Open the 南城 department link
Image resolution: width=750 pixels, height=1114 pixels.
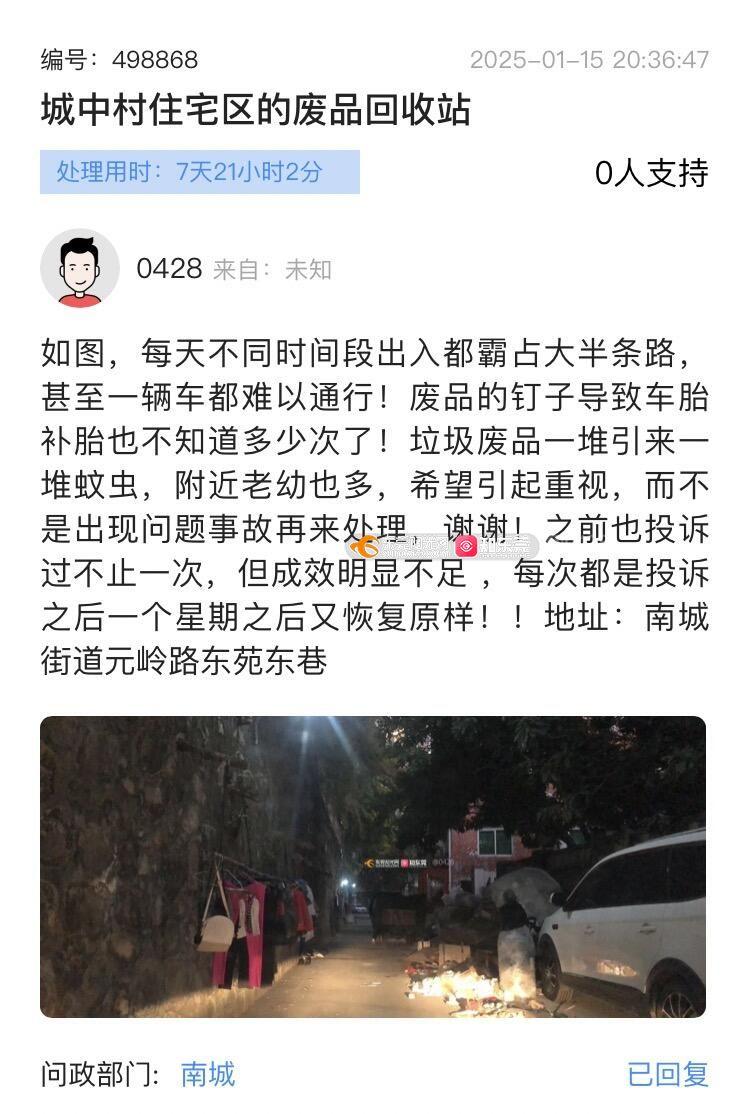208,1074
